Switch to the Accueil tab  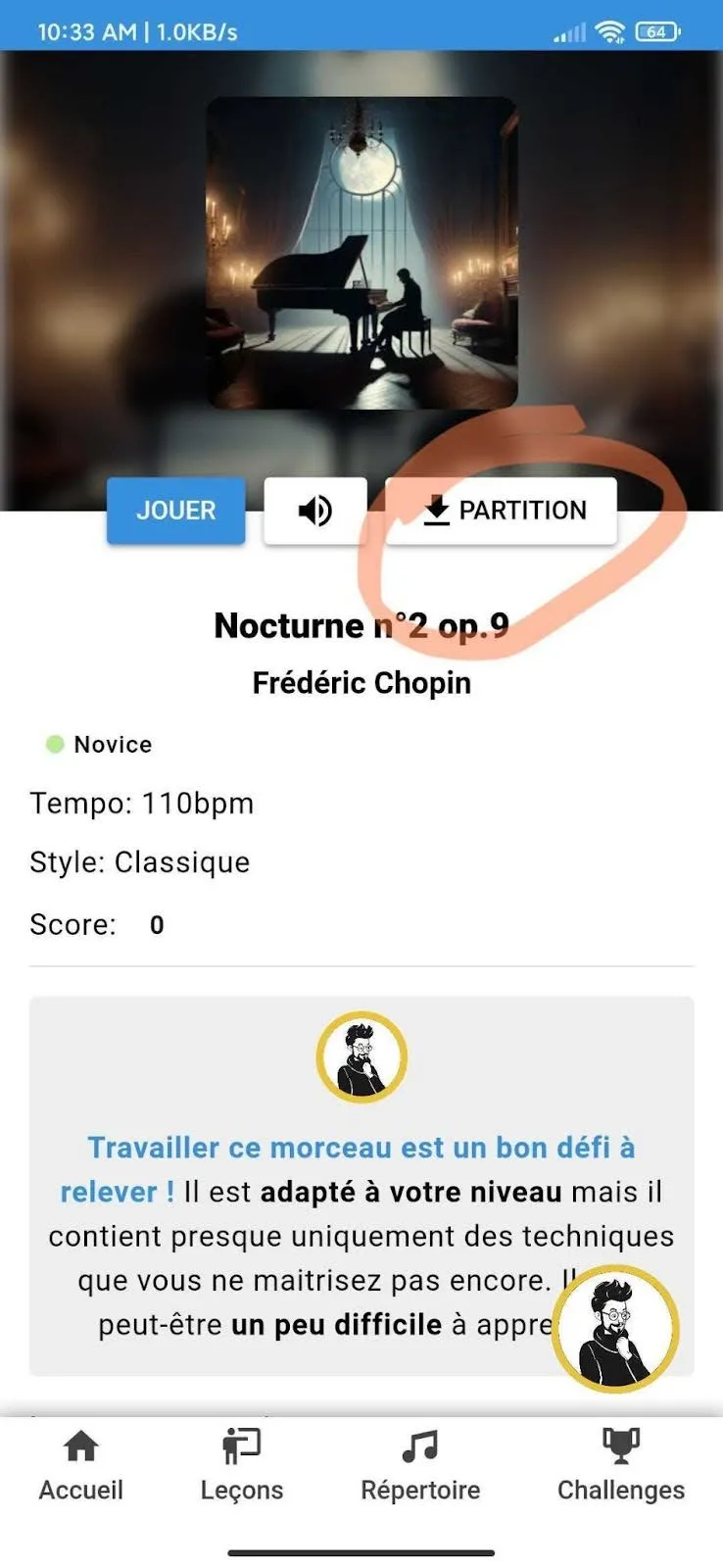pyautogui.click(x=80, y=1465)
